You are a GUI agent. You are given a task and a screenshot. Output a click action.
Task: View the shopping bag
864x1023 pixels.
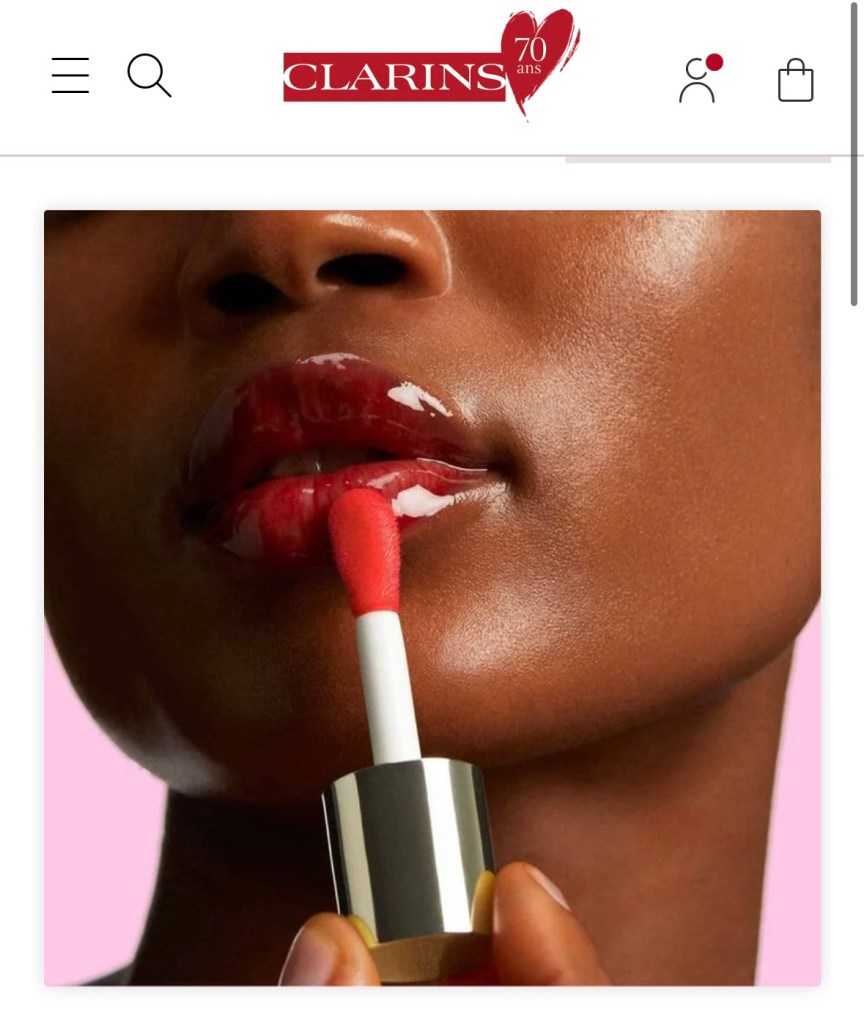[x=795, y=80]
